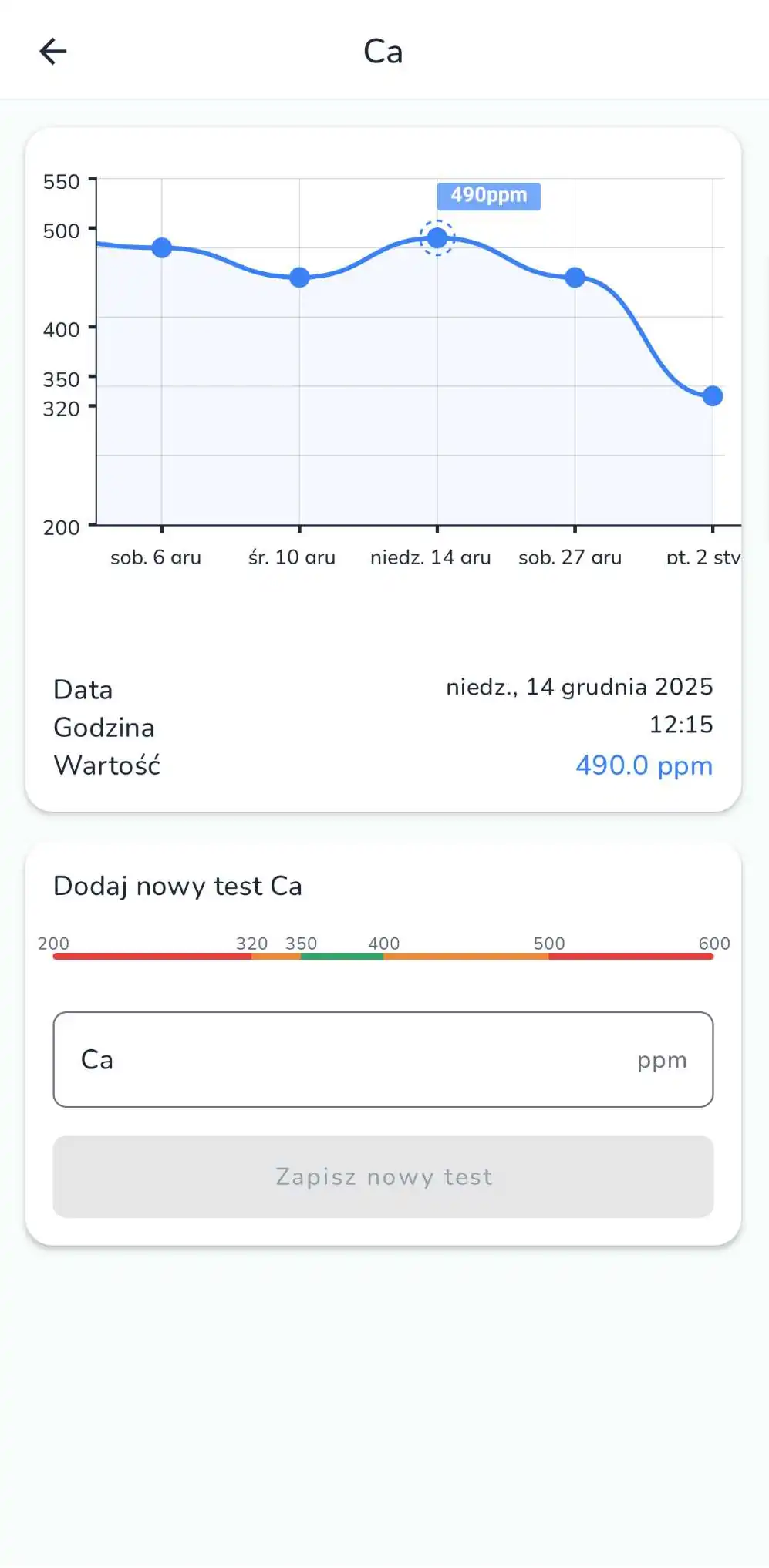
Task: Click the 490ppm tooltip label
Action: click(x=487, y=195)
